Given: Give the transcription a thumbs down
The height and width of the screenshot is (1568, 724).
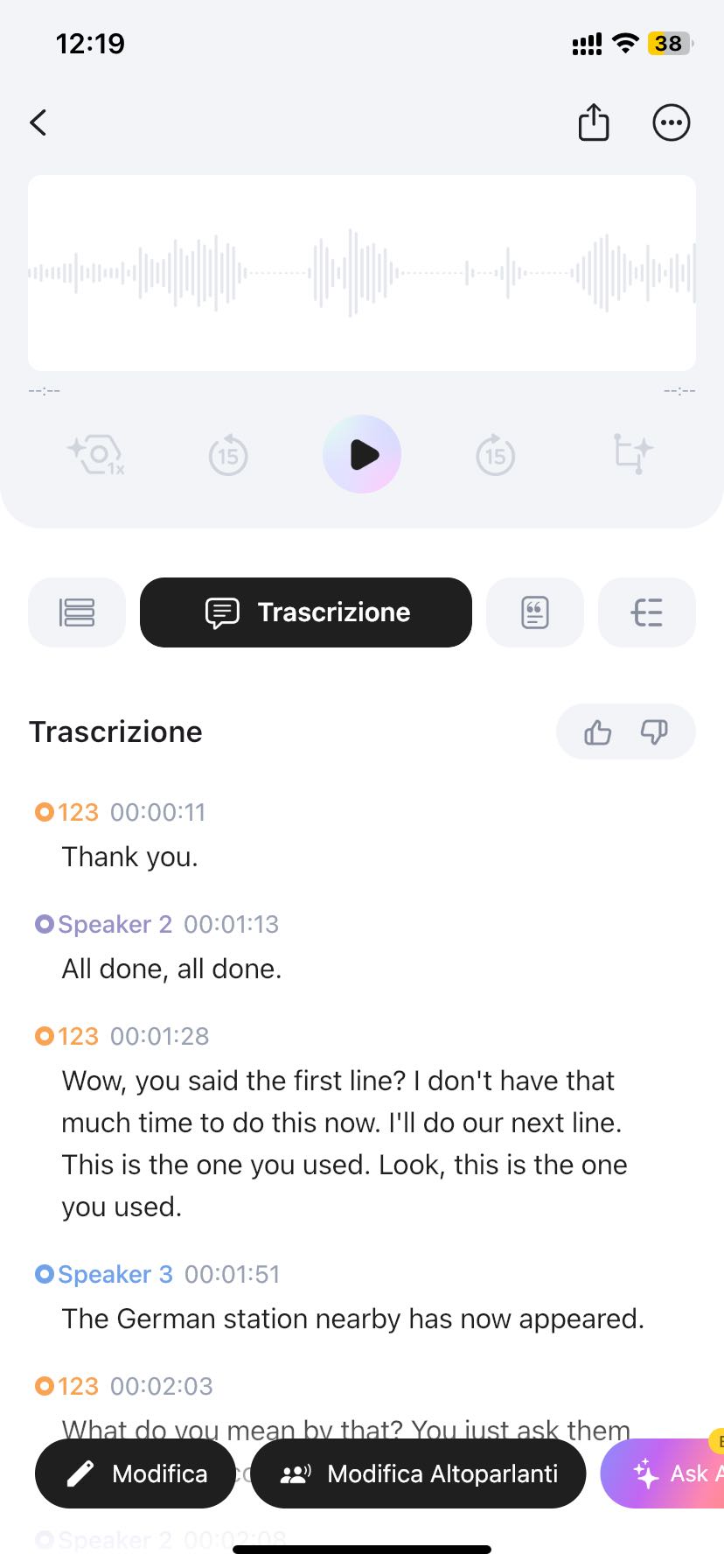Looking at the screenshot, I should pyautogui.click(x=654, y=731).
